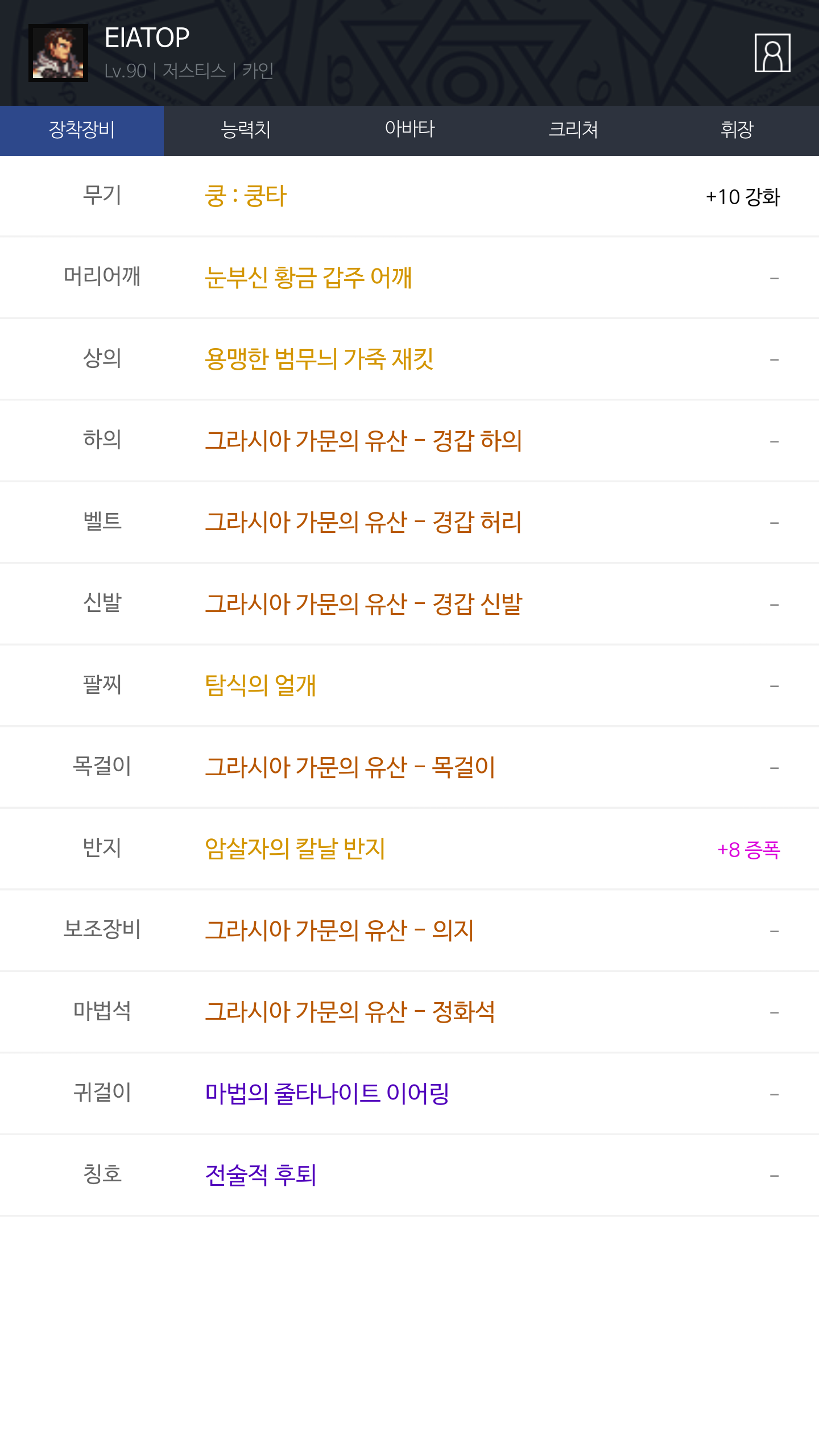
Task: Open the title 전술적 후퇴
Action: coord(260,1174)
